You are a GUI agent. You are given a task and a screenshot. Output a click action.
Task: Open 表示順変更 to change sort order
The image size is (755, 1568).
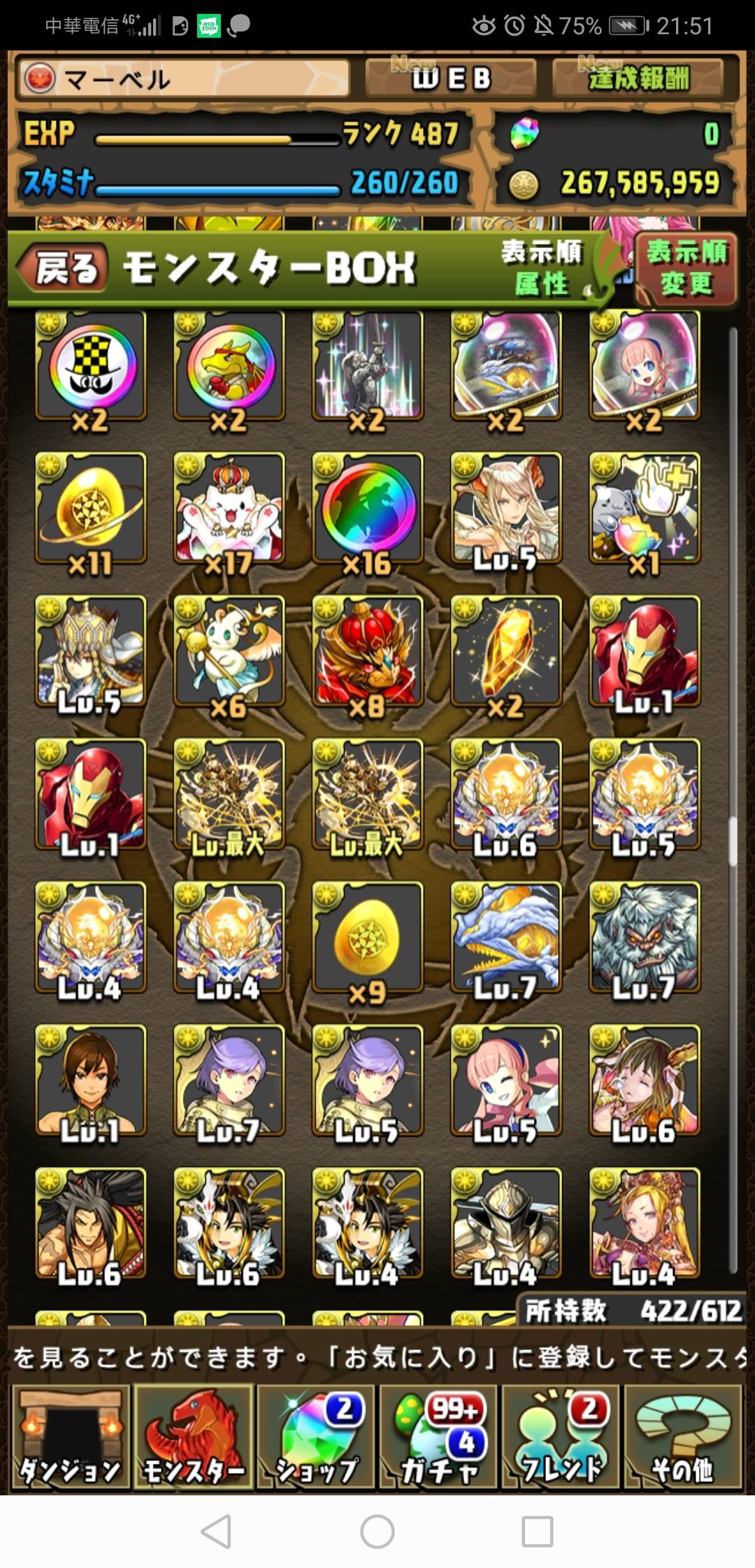(x=686, y=268)
